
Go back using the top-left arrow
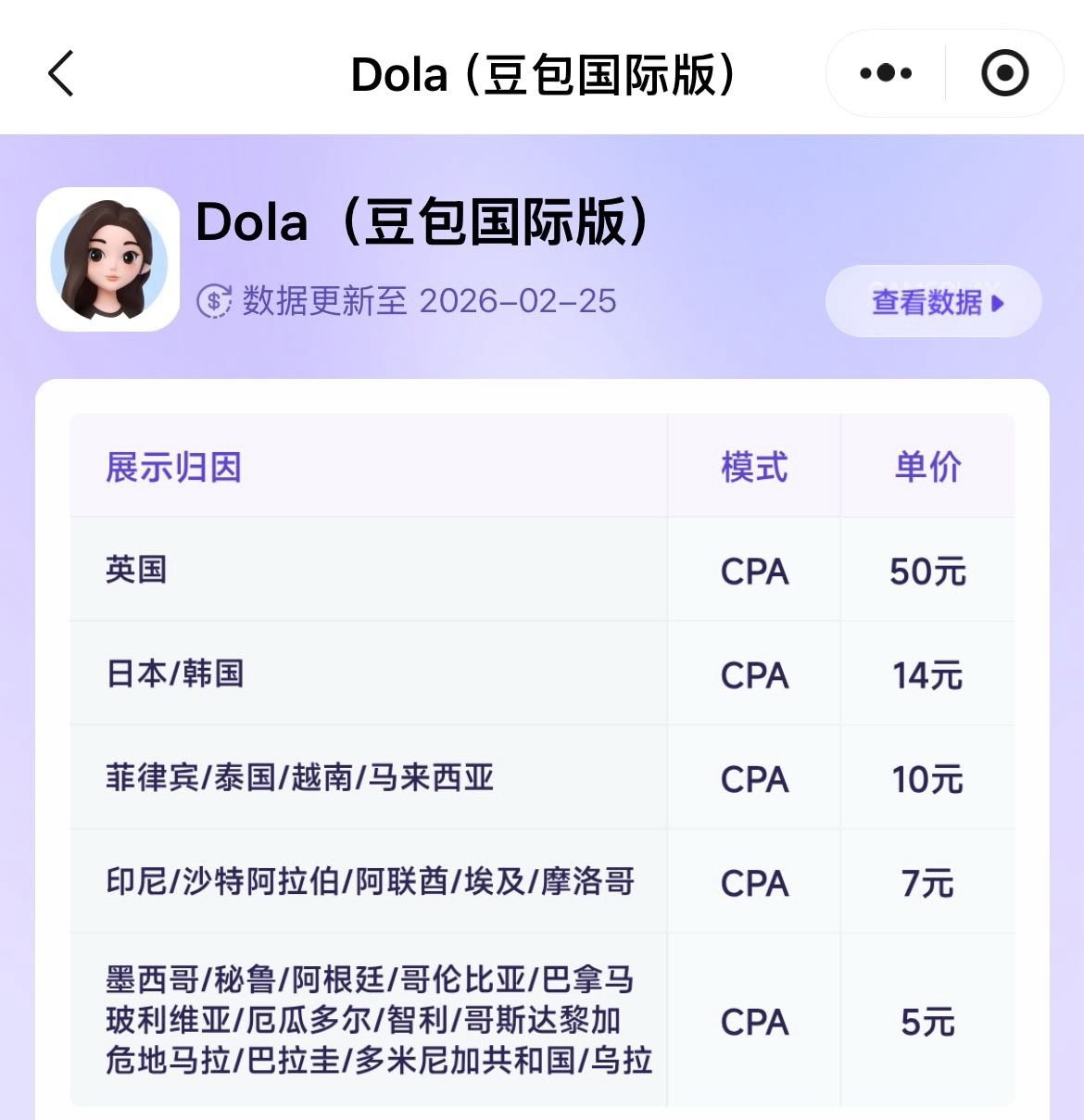61,74
